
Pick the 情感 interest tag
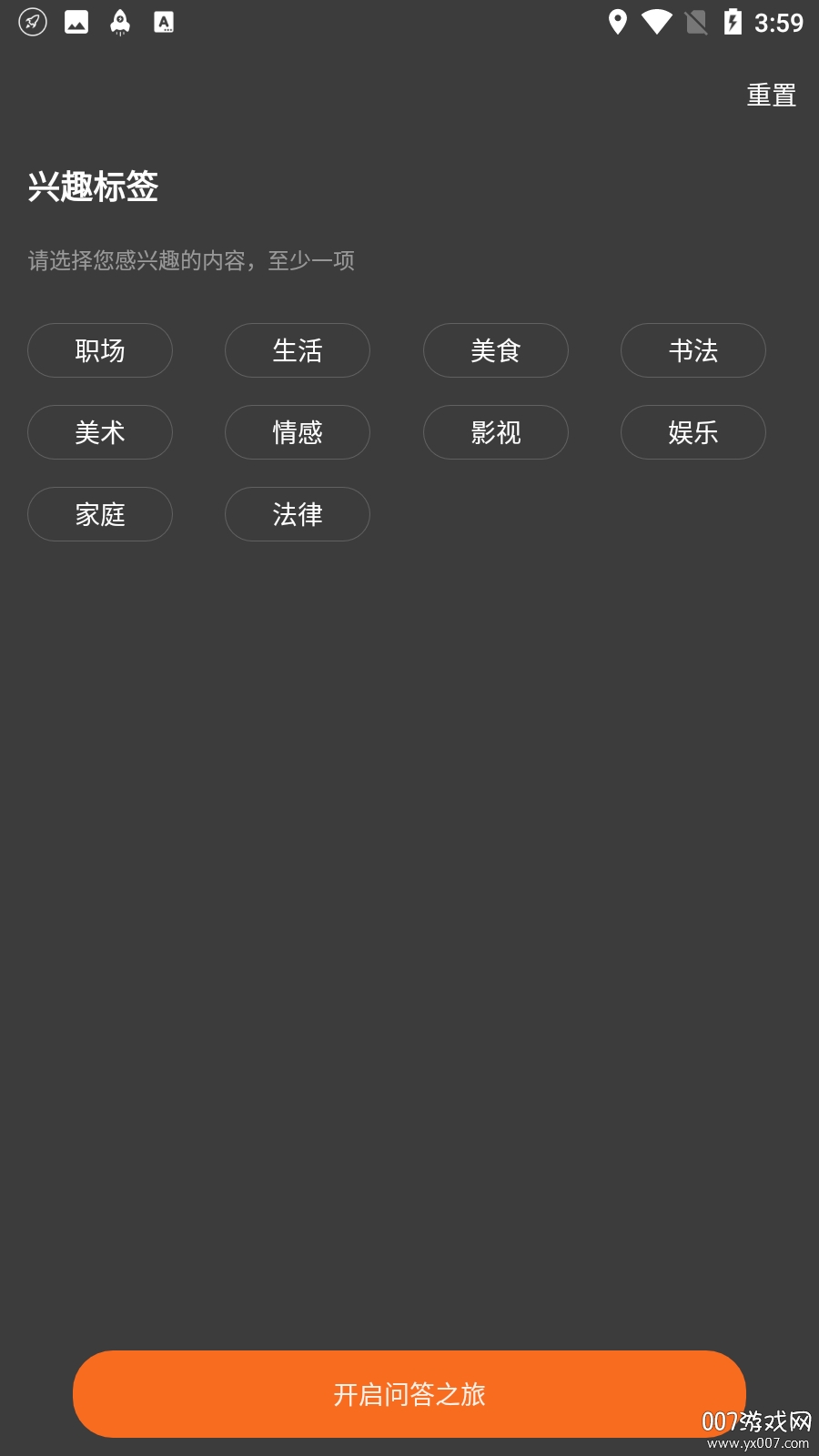point(298,432)
